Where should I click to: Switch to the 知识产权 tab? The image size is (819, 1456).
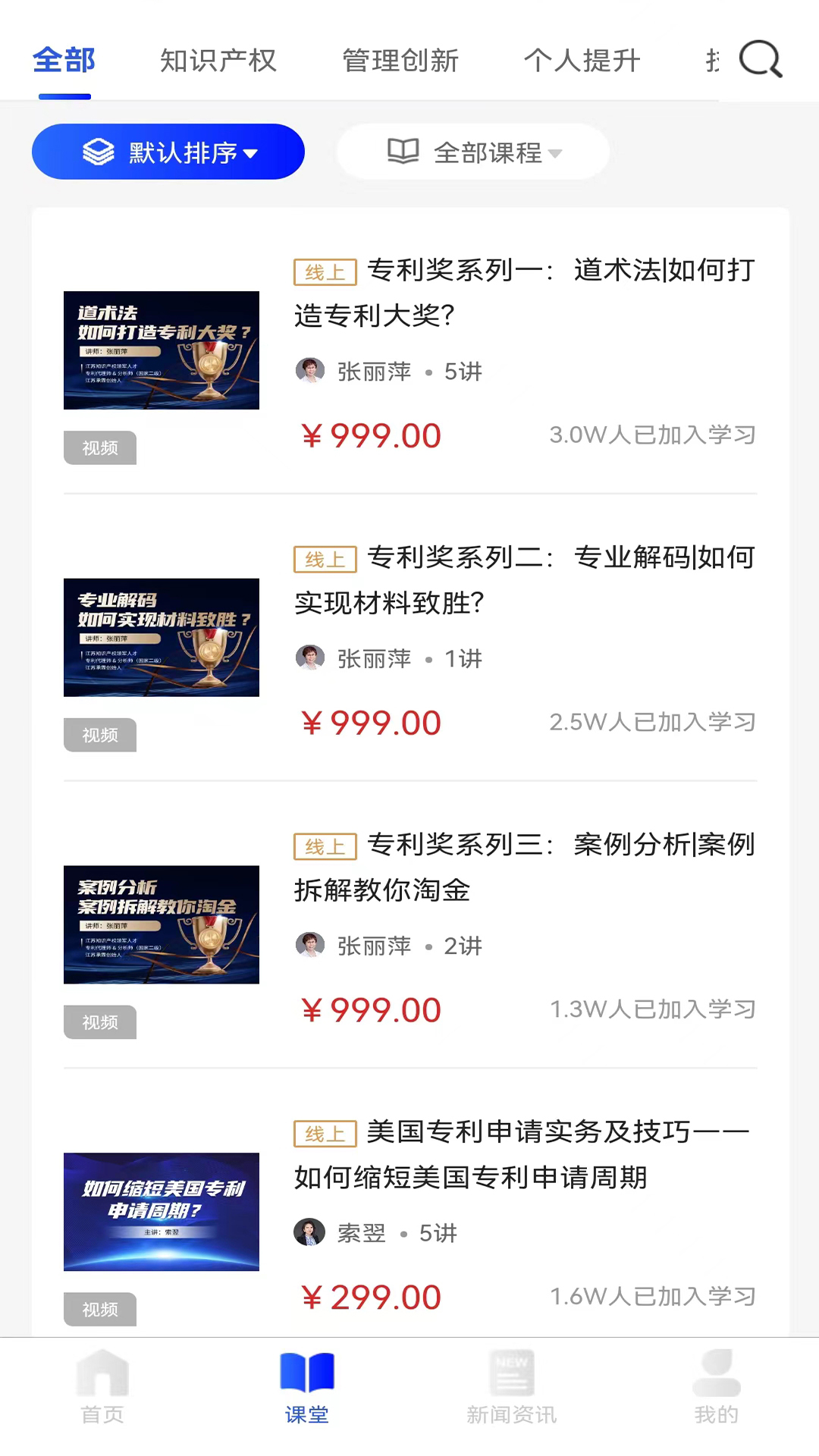218,61
